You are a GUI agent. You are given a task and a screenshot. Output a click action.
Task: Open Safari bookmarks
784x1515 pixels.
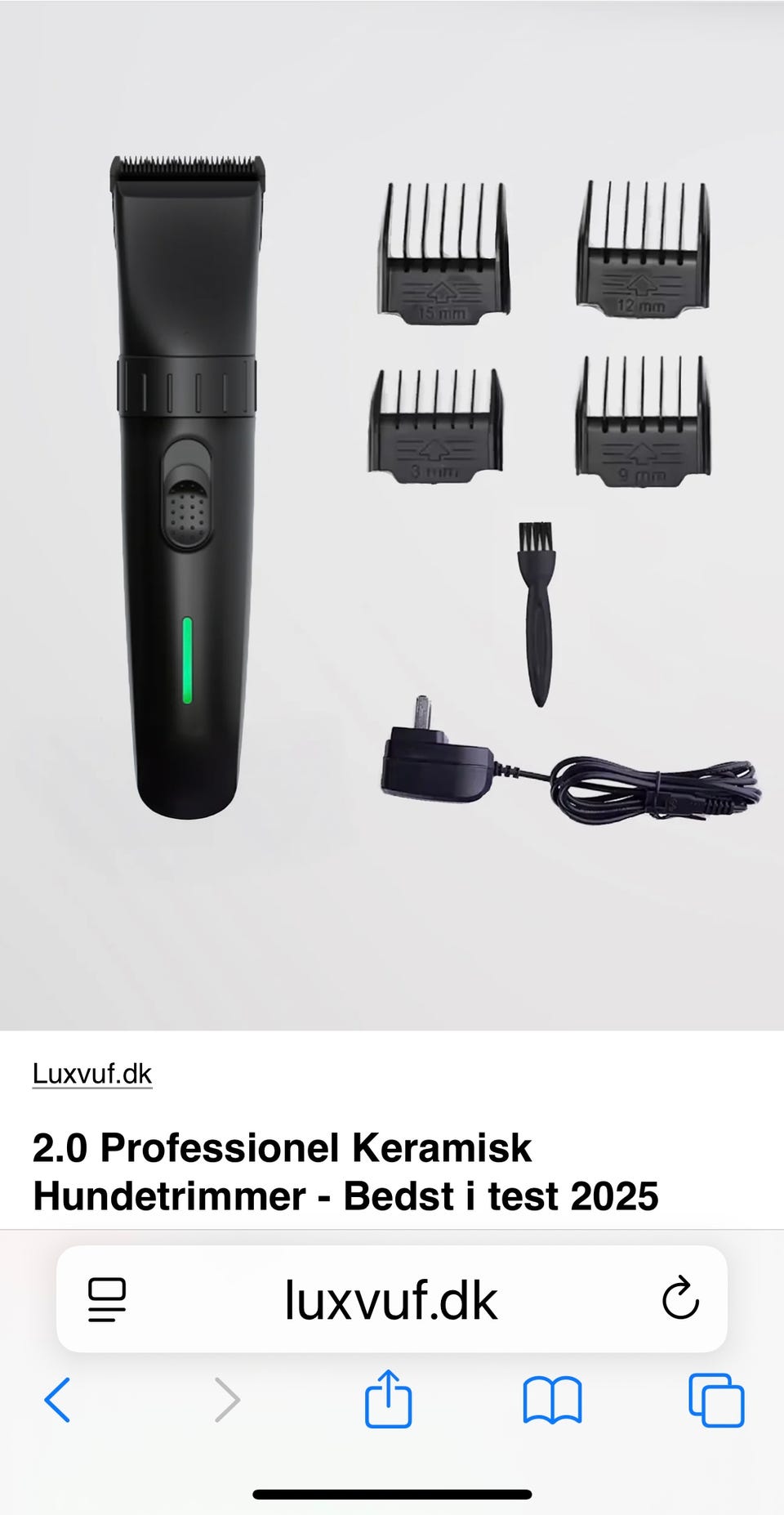coord(553,1401)
